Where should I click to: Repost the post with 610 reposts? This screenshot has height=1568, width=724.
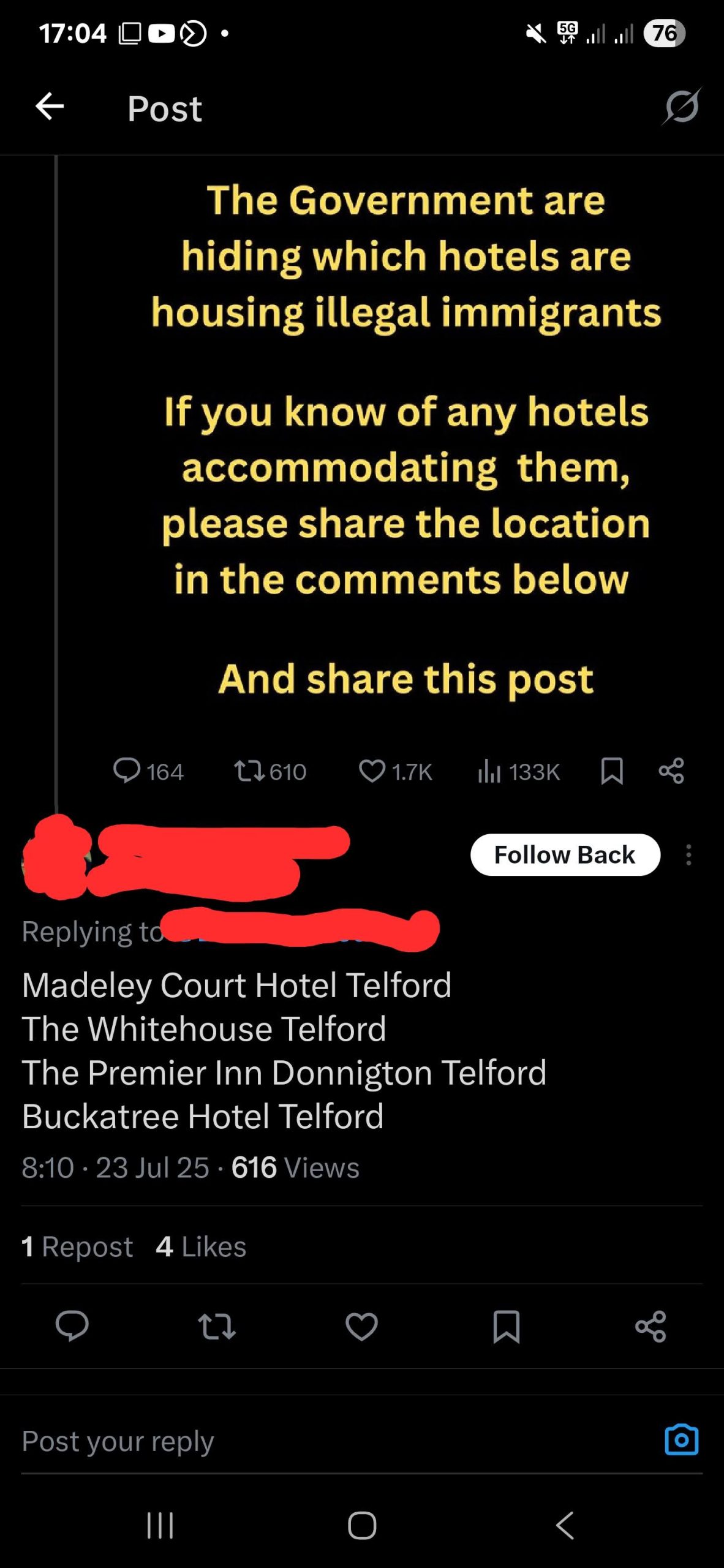pos(270,771)
